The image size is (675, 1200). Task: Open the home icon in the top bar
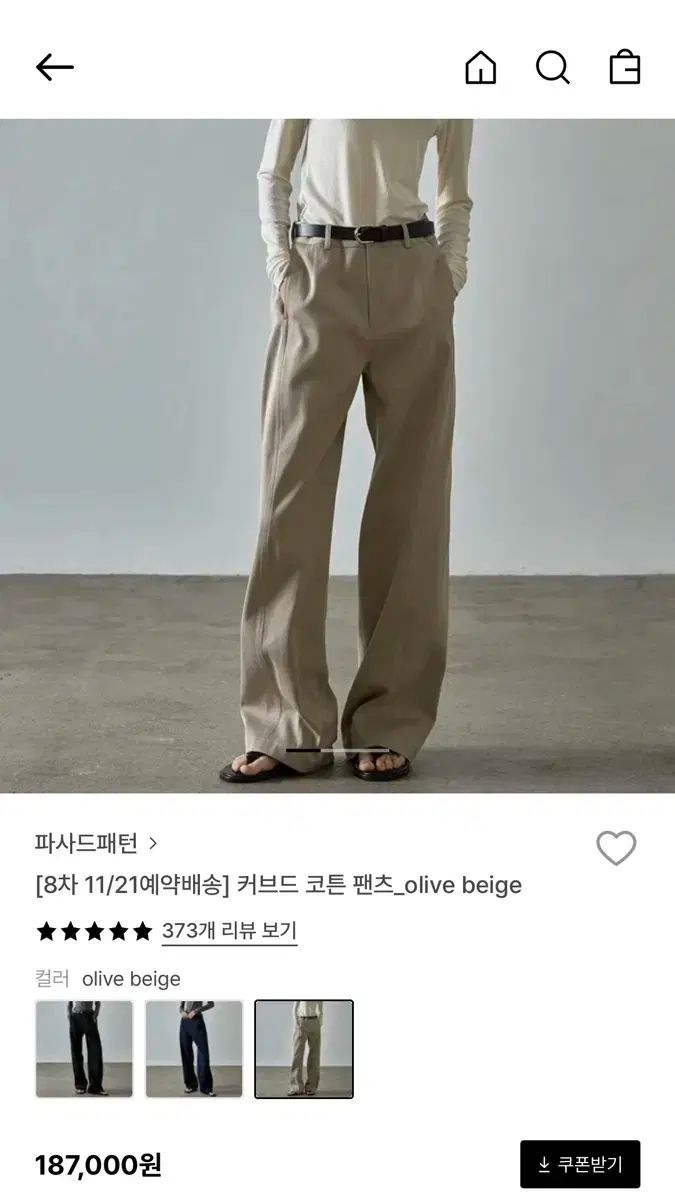coord(481,67)
